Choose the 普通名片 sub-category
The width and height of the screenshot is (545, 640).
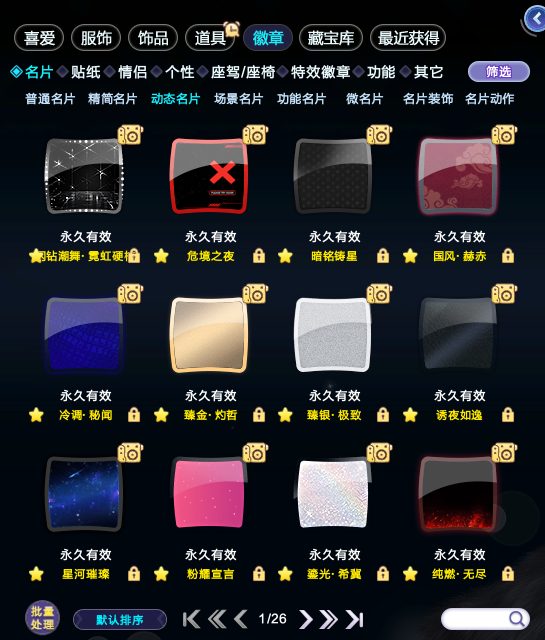(50, 99)
